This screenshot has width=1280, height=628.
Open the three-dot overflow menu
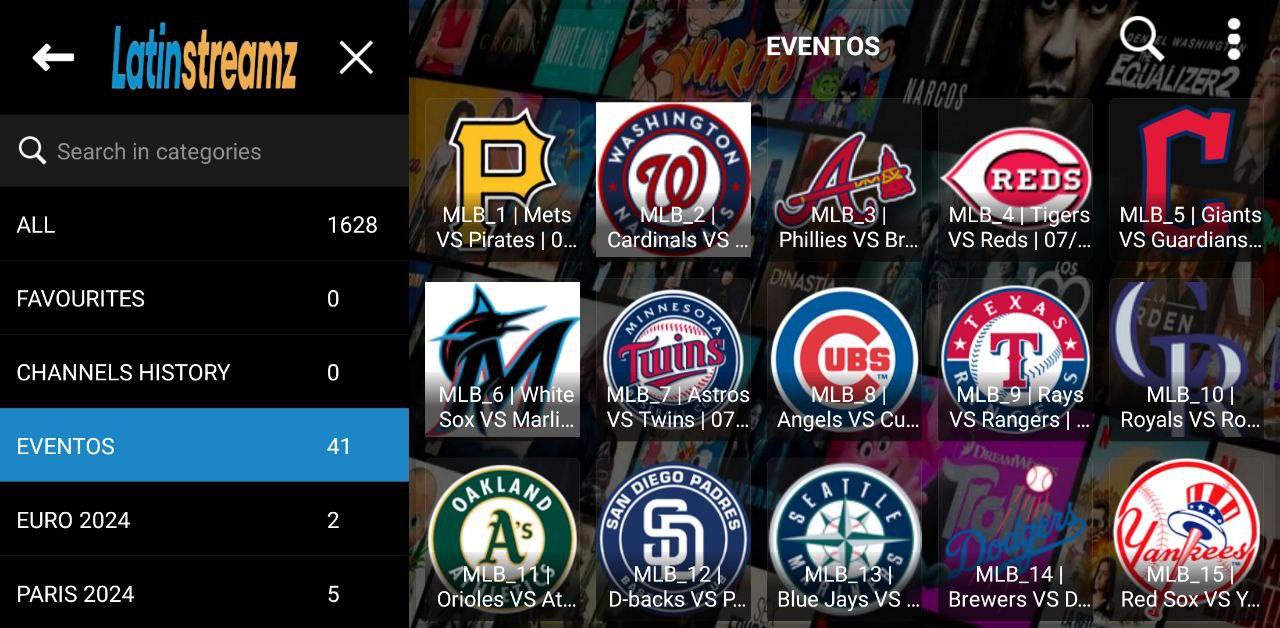(1234, 41)
